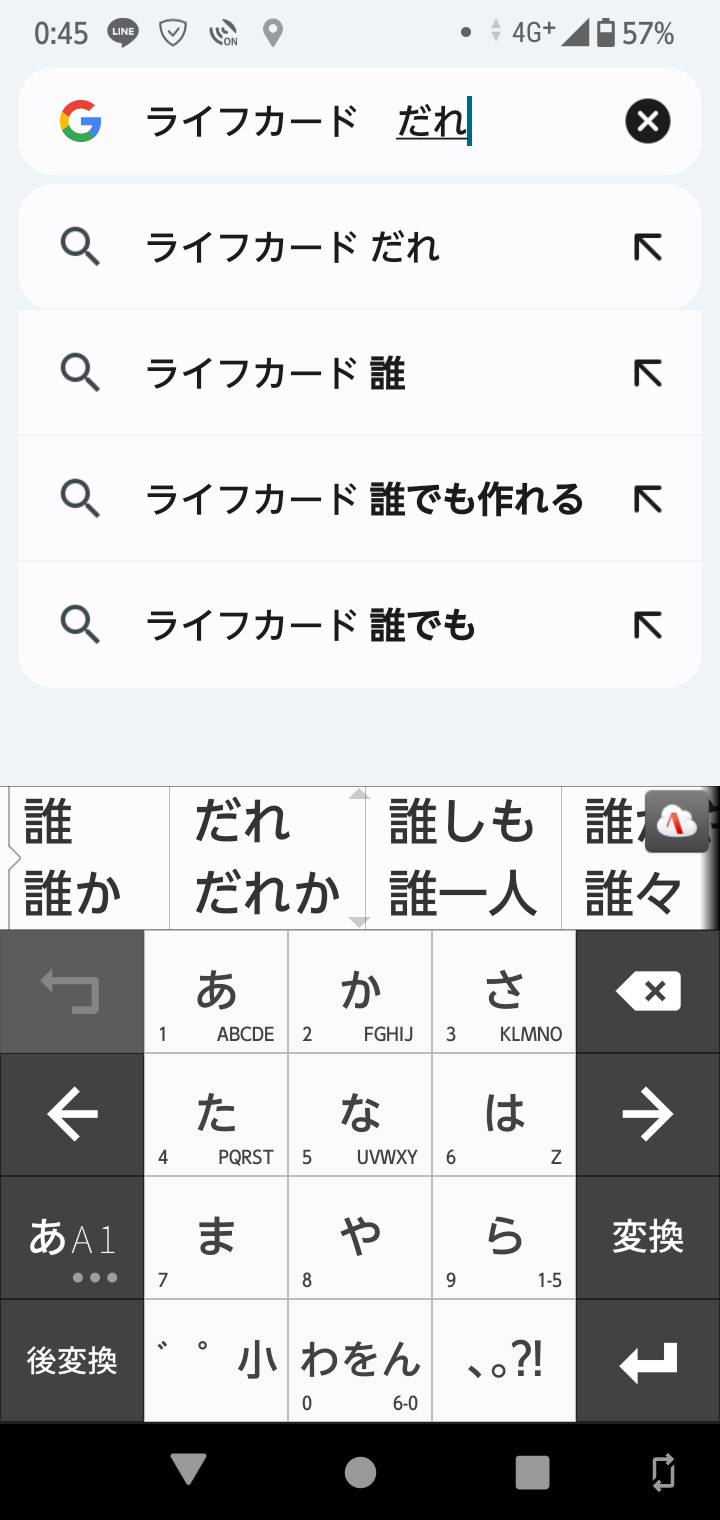Choose the 誰一人 keyboard candidate

(462, 893)
